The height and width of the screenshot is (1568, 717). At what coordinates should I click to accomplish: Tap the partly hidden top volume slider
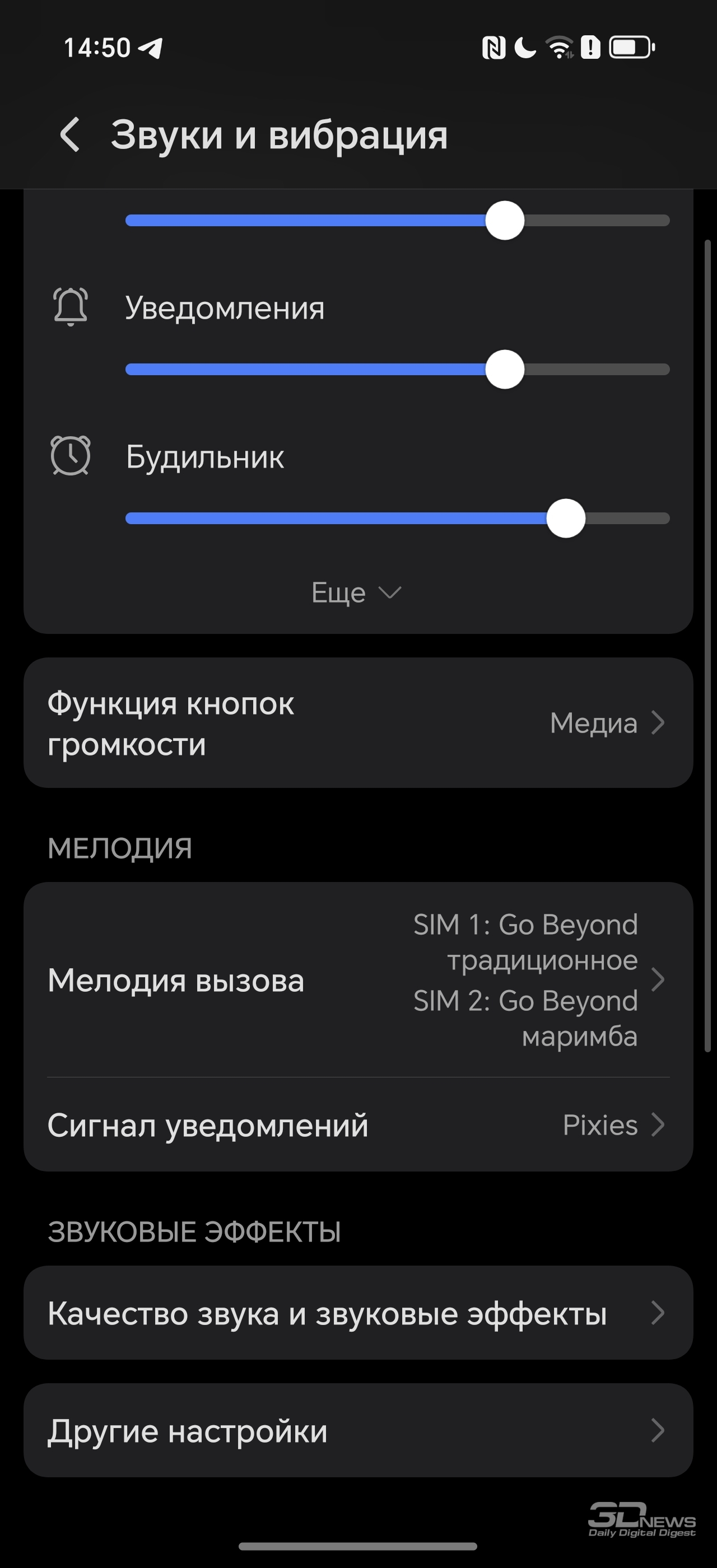coord(398,220)
